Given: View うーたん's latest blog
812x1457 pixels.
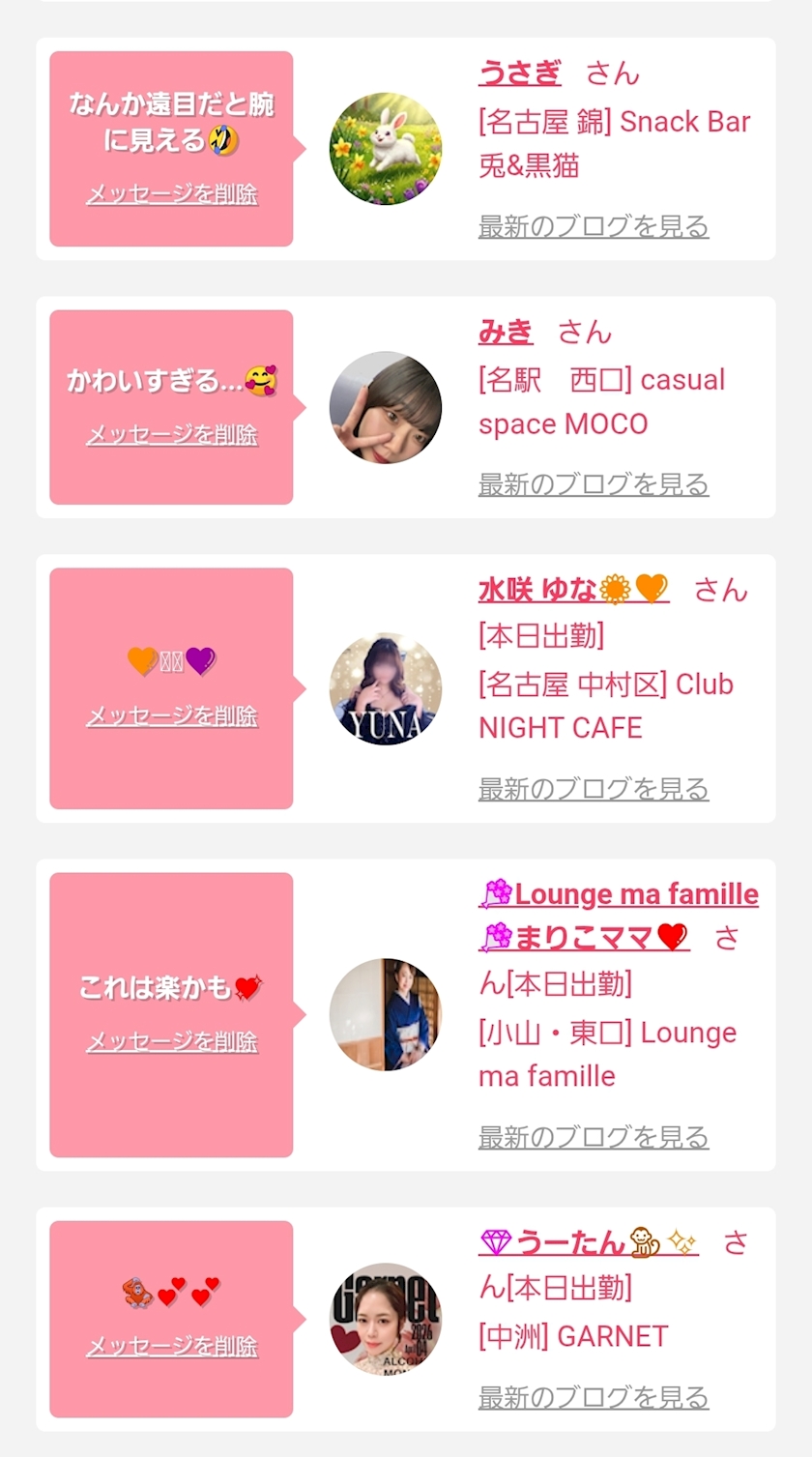Looking at the screenshot, I should 594,1397.
